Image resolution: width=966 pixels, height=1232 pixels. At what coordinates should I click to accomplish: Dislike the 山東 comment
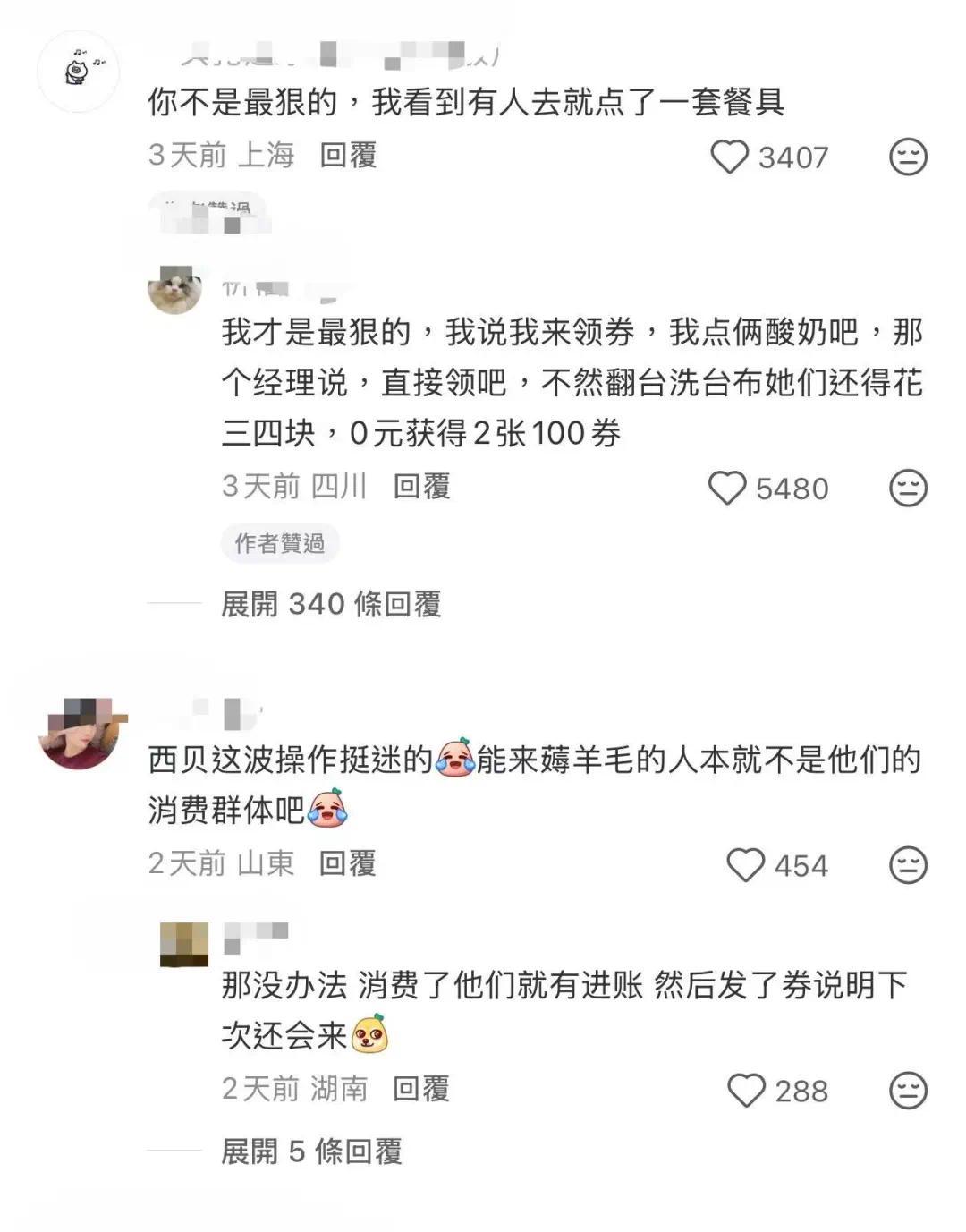908,865
